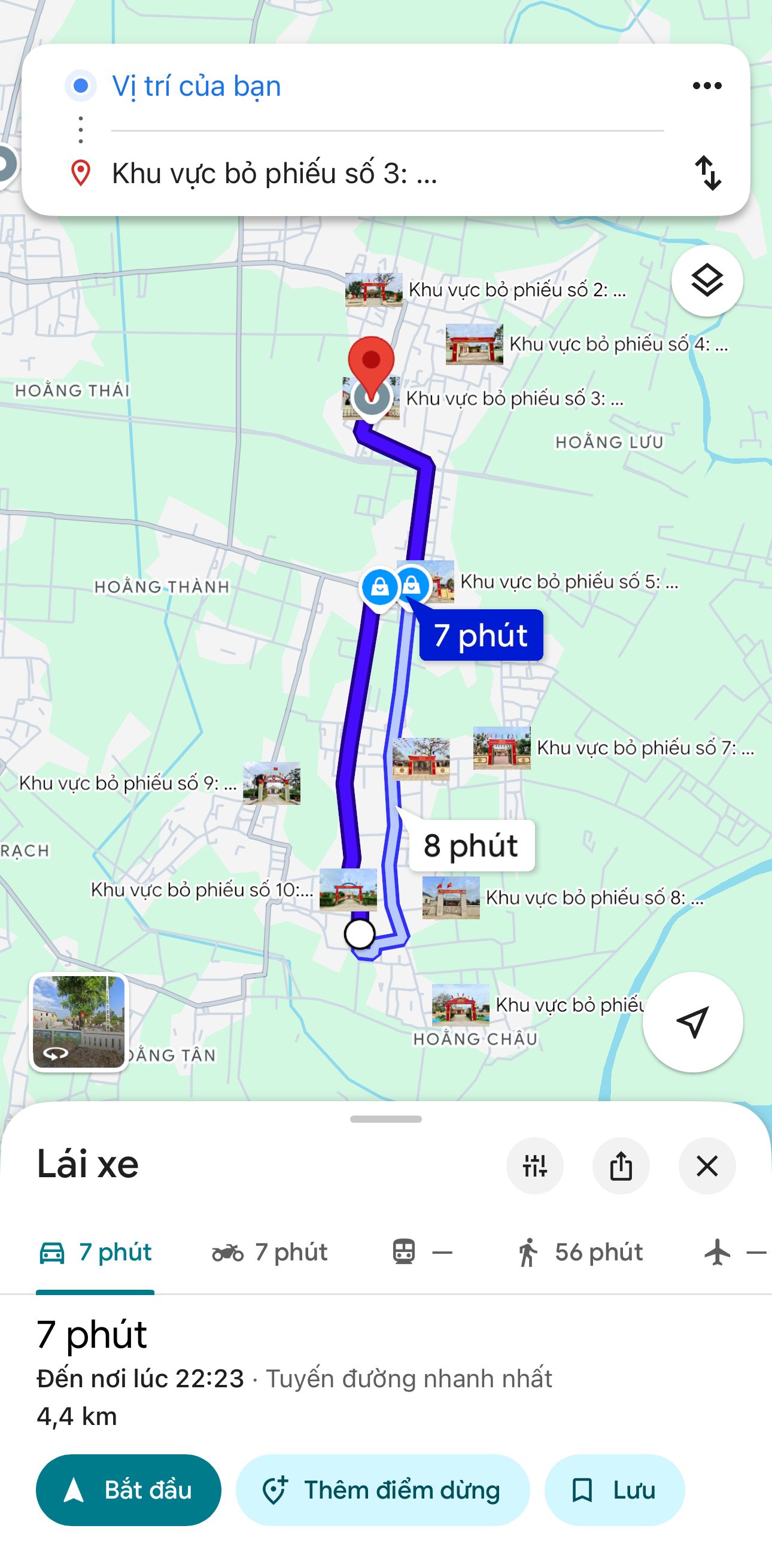Image resolution: width=772 pixels, height=1568 pixels.
Task: Switch to walking 56 phút tab
Action: [x=581, y=1252]
